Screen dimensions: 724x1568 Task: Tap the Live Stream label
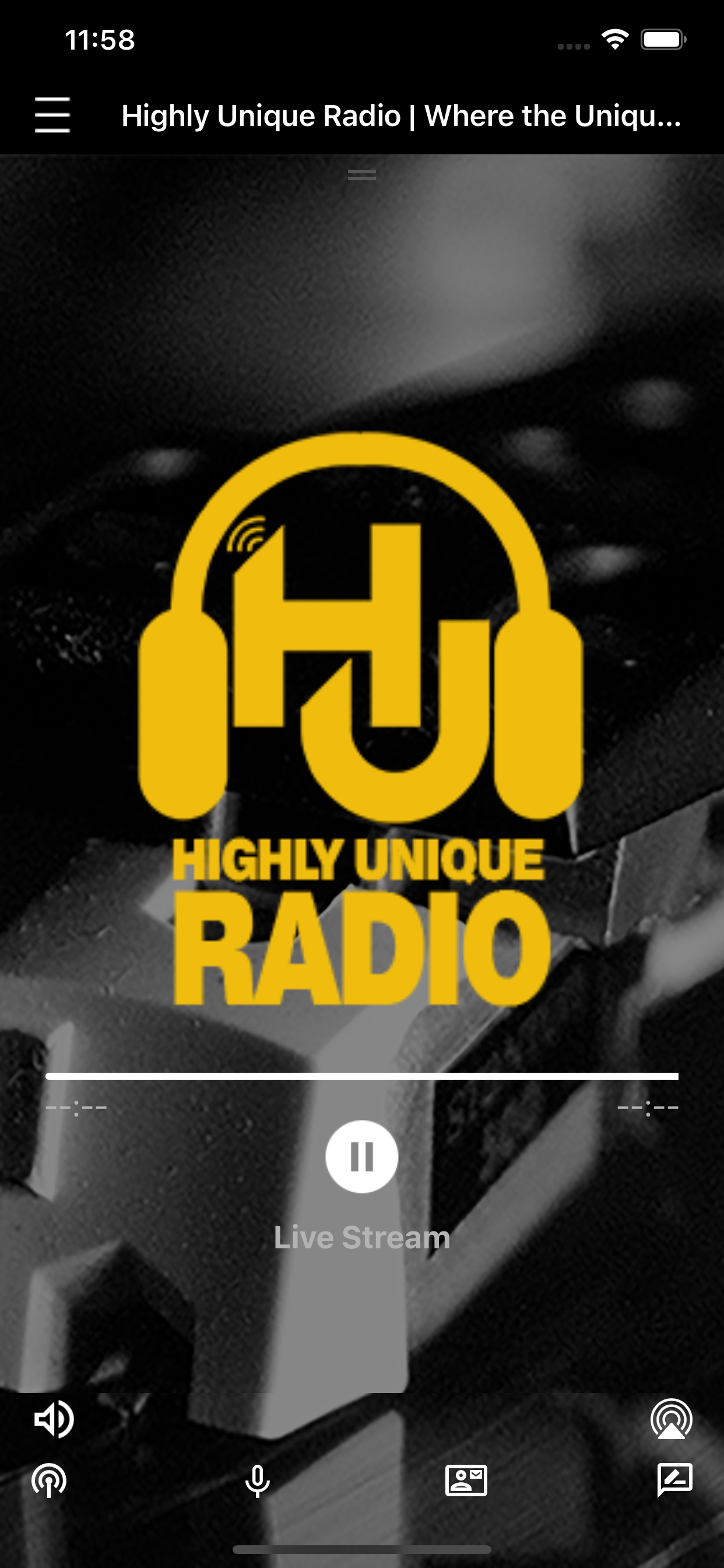pos(362,1236)
